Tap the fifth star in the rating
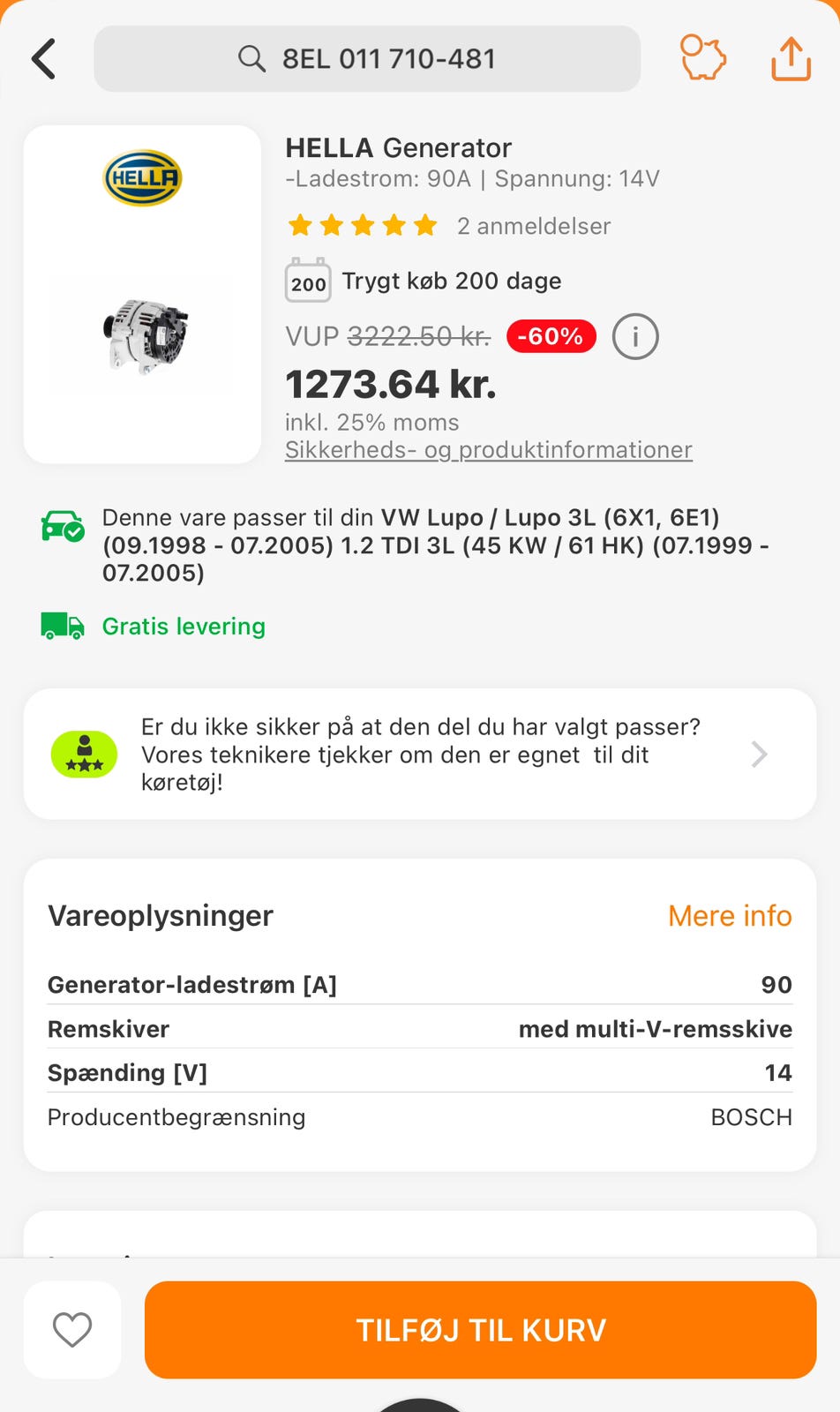 (424, 225)
